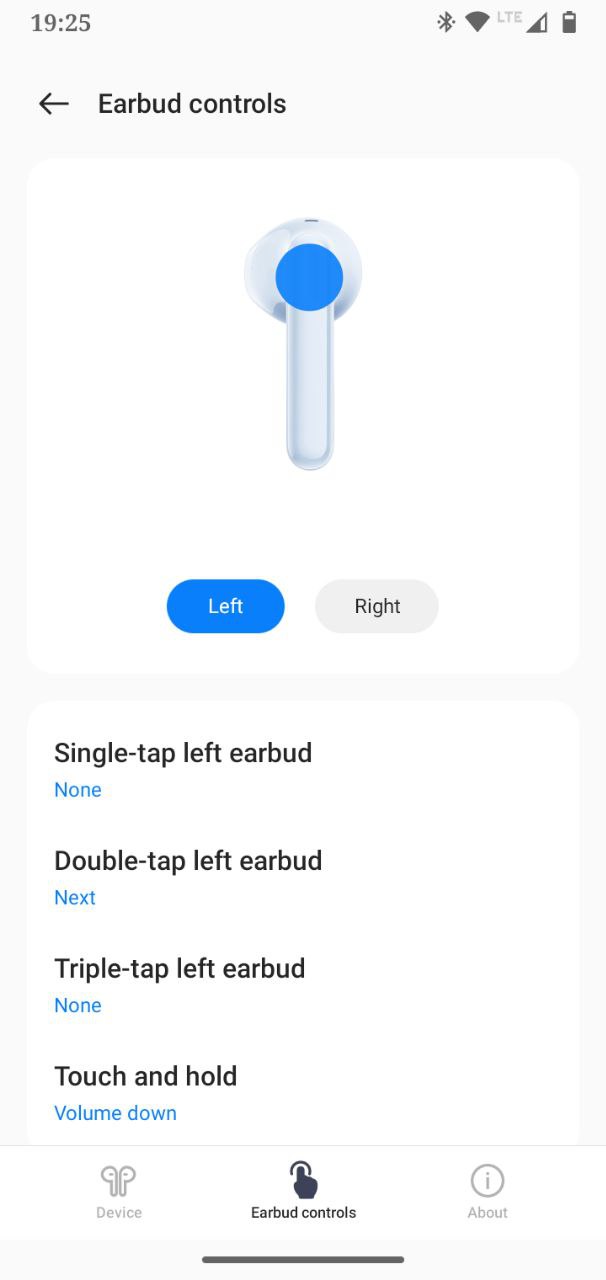Select the Left earbud
This screenshot has width=606, height=1280.
(x=226, y=606)
